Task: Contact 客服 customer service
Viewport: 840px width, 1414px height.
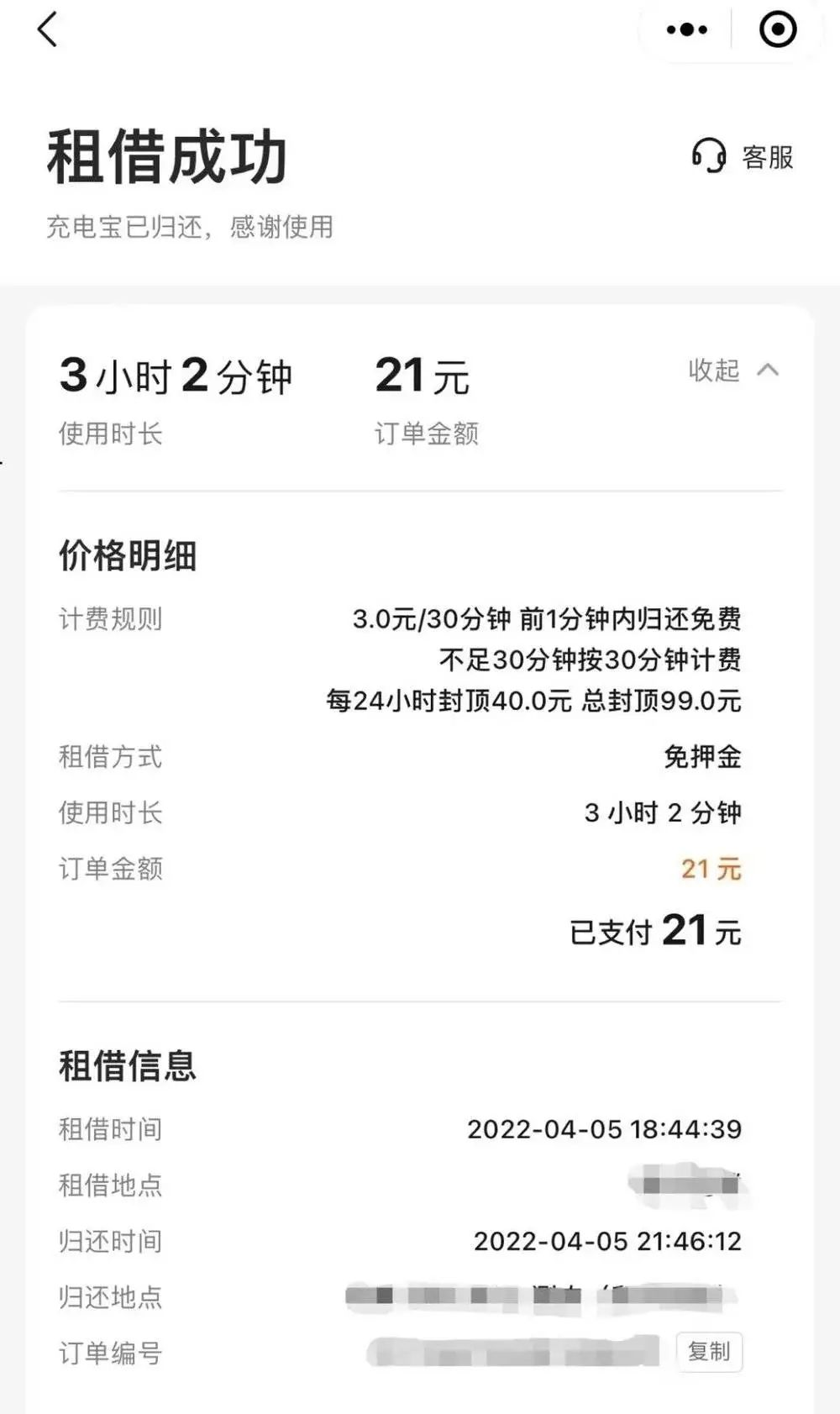Action: click(743, 156)
